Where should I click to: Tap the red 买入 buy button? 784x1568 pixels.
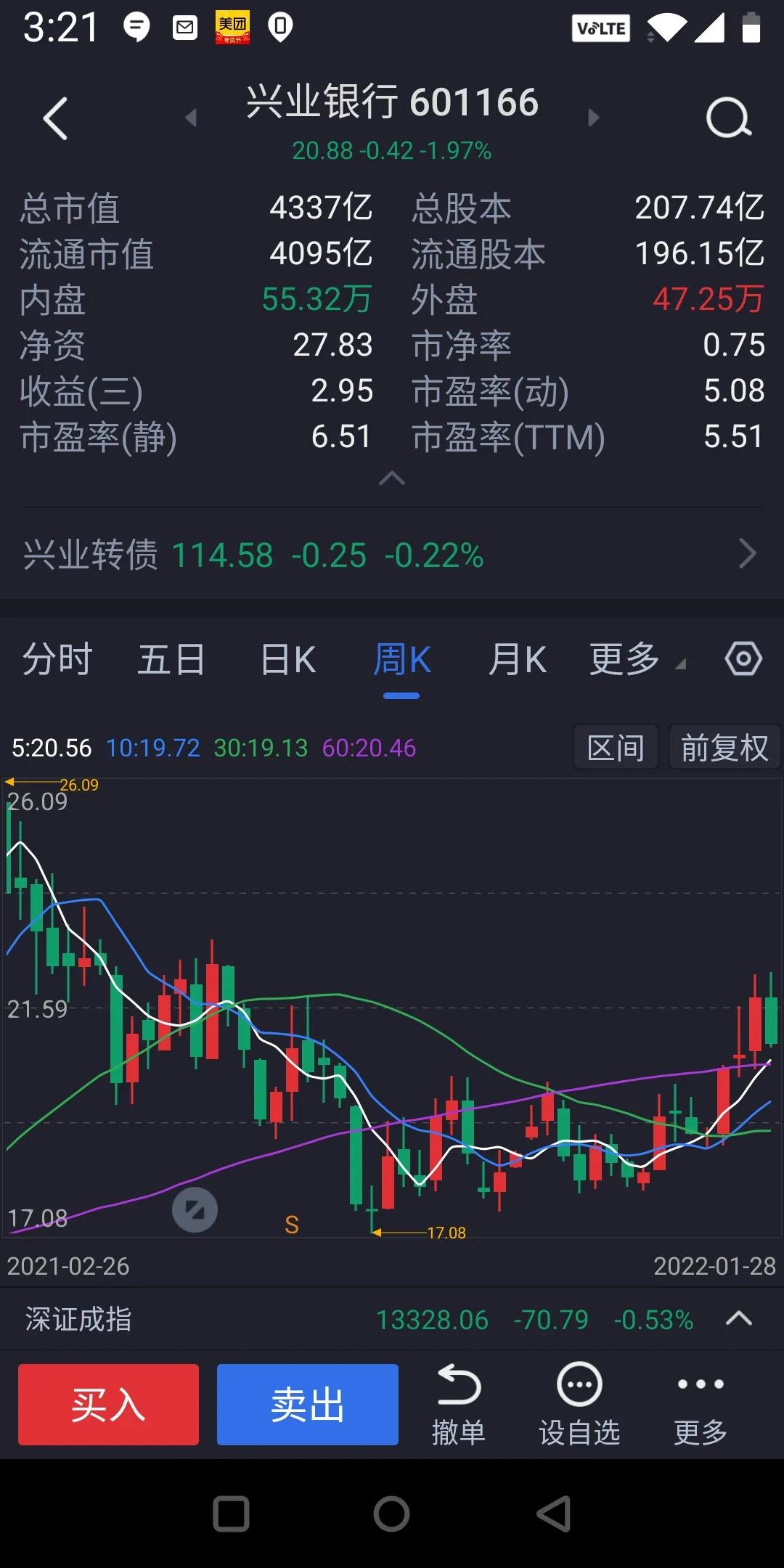(108, 1405)
